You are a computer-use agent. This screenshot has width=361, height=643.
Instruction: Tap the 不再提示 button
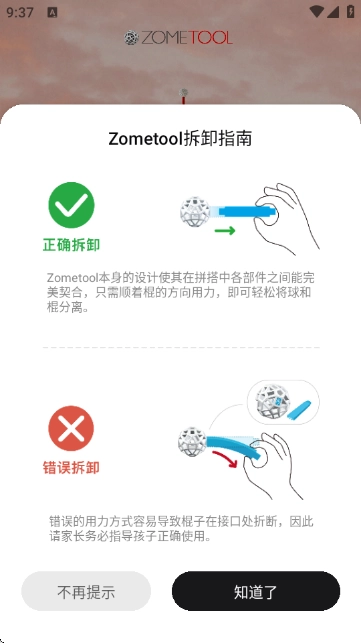coord(86,591)
